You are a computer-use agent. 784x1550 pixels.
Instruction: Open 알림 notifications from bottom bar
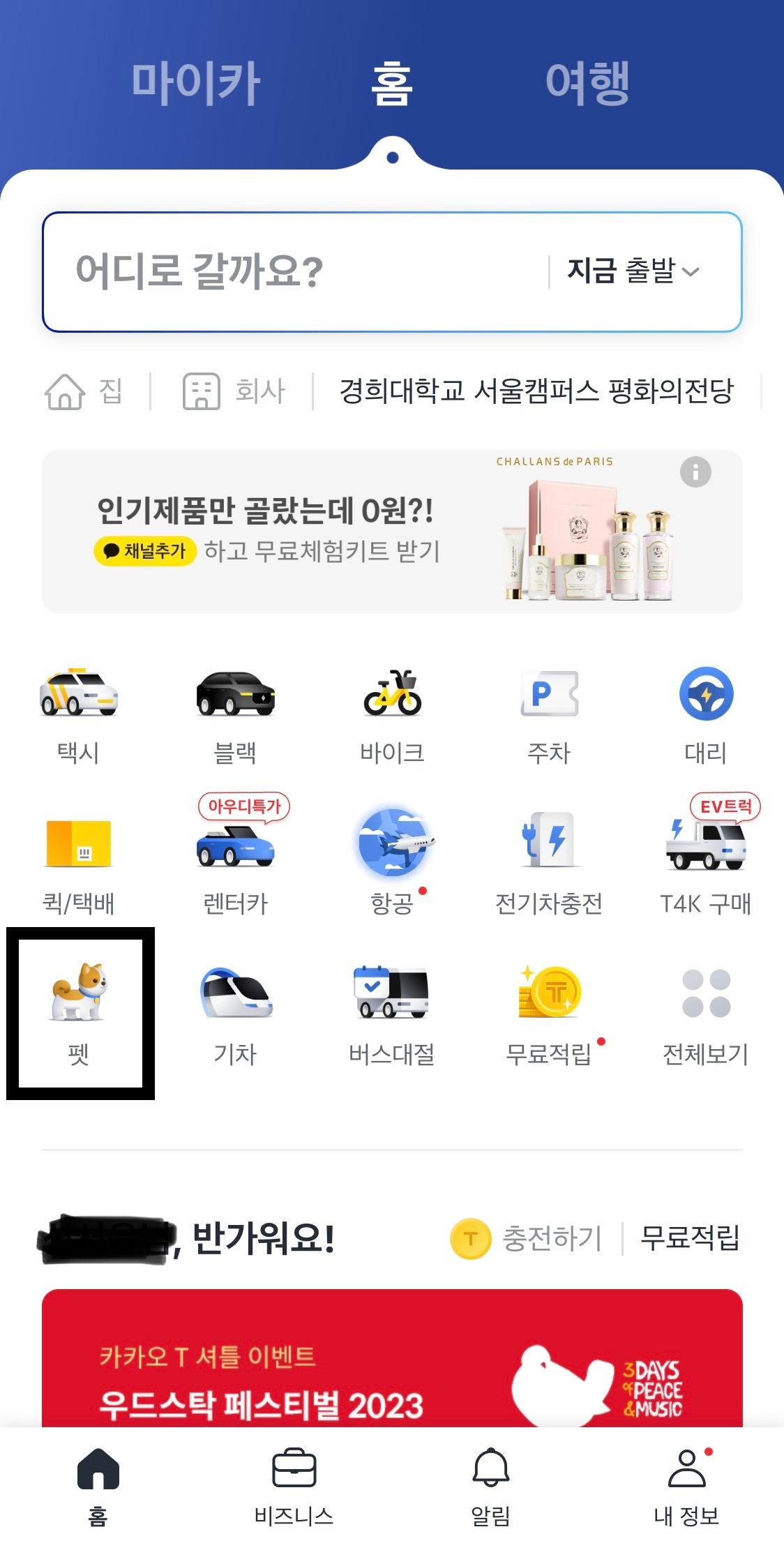point(490,1479)
